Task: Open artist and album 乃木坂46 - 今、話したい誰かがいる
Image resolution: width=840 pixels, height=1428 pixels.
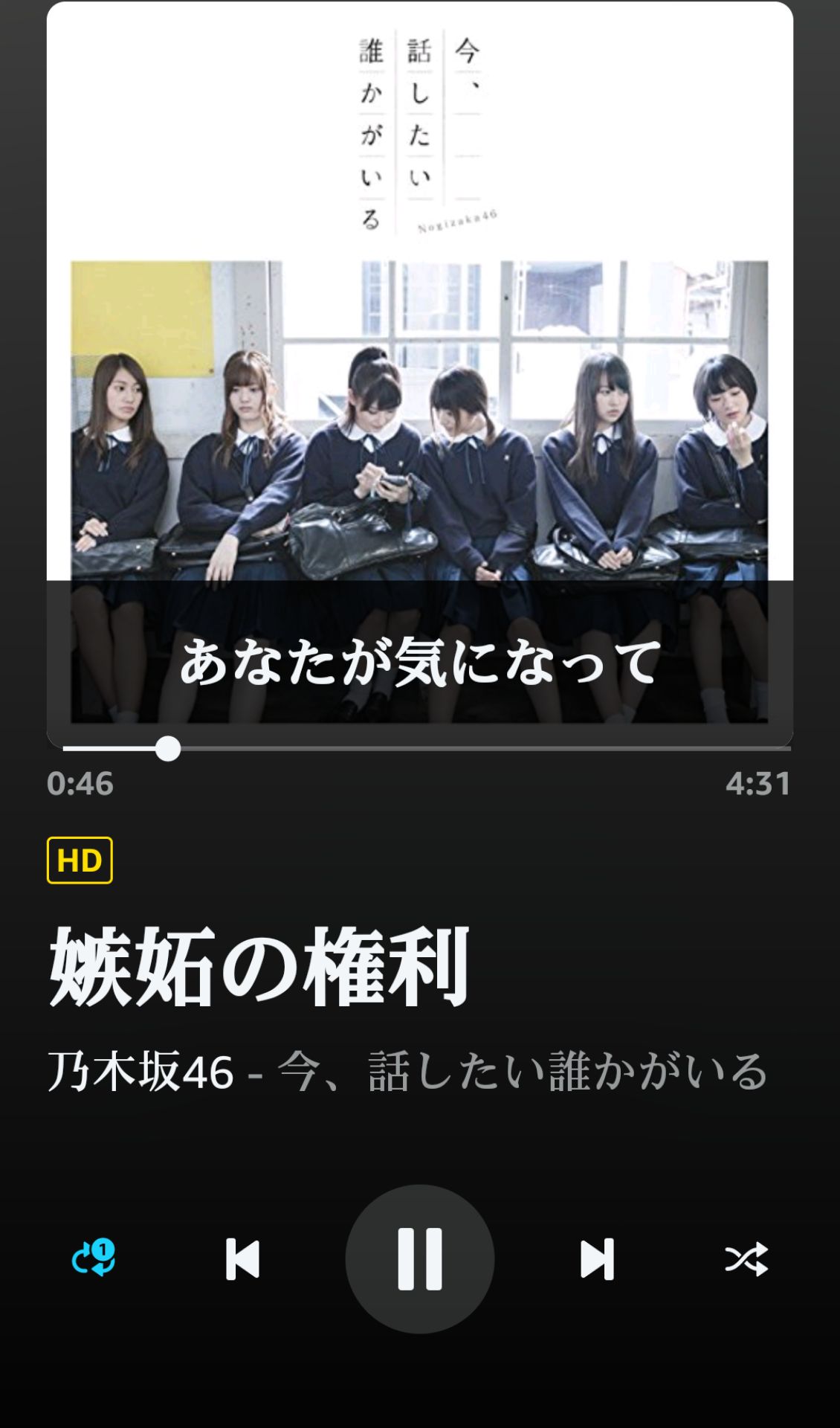Action: (407, 1072)
